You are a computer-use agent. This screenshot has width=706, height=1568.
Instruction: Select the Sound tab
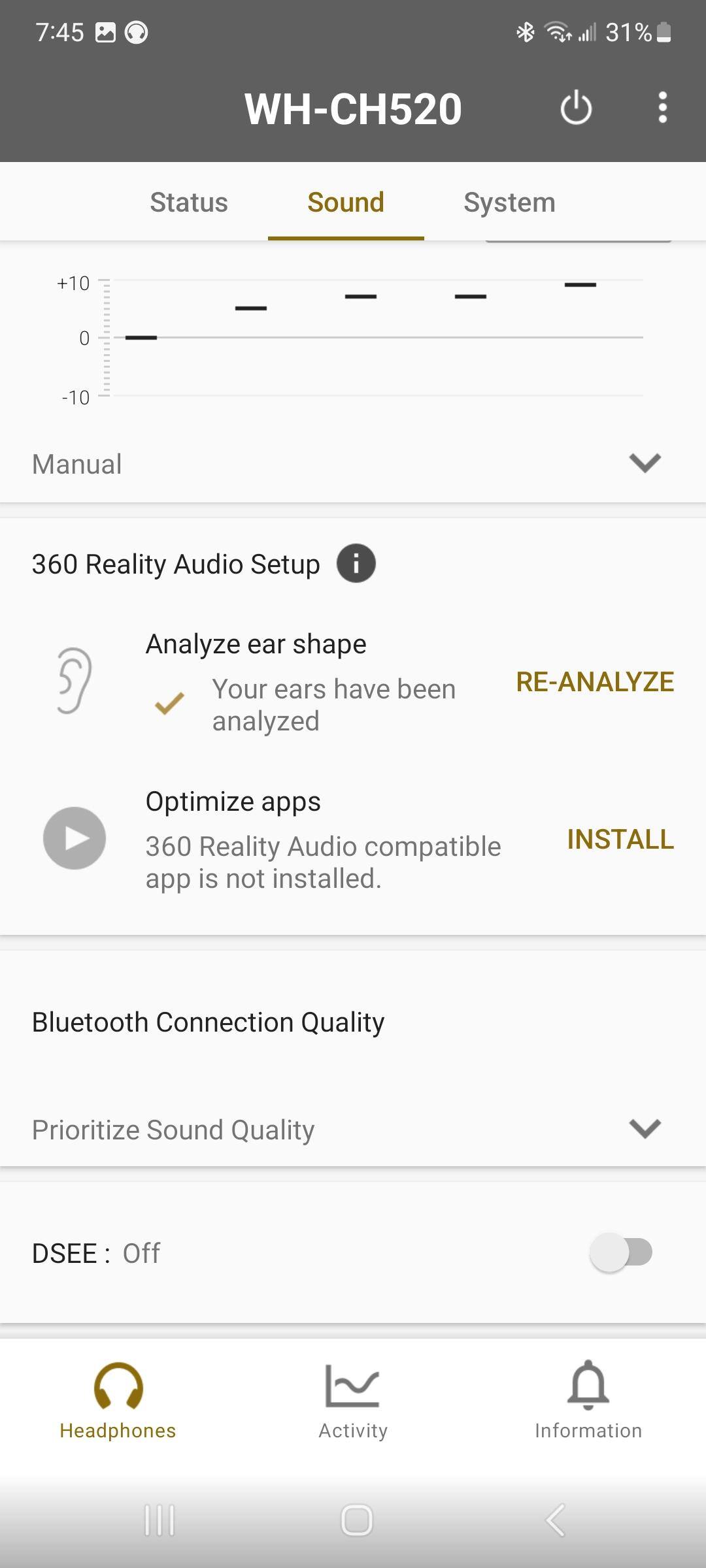coord(346,203)
